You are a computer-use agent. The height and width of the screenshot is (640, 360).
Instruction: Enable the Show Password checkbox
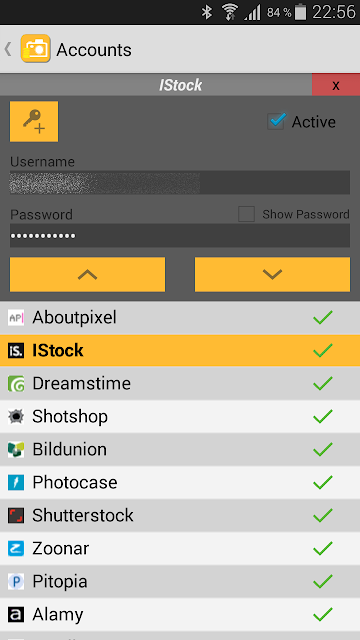(247, 214)
